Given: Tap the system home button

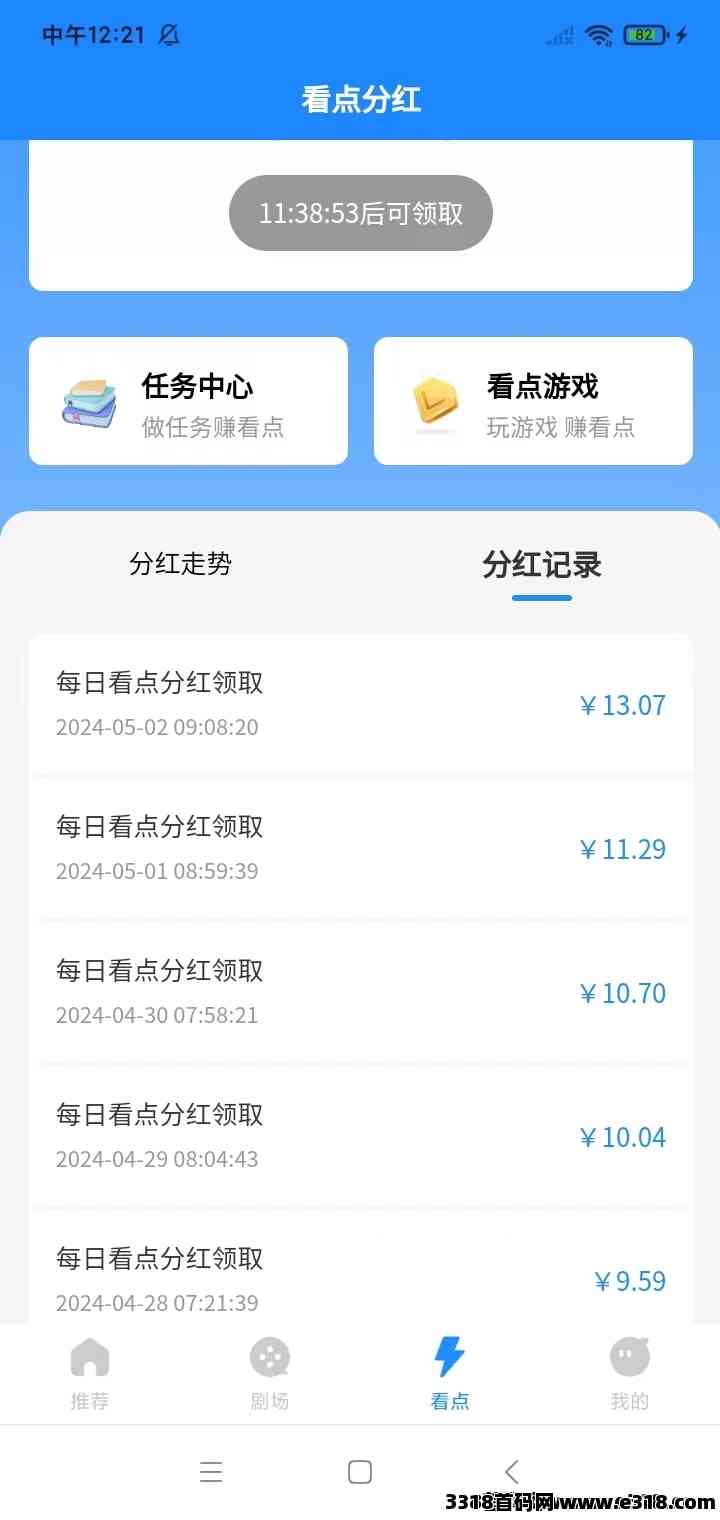Looking at the screenshot, I should coord(360,1471).
